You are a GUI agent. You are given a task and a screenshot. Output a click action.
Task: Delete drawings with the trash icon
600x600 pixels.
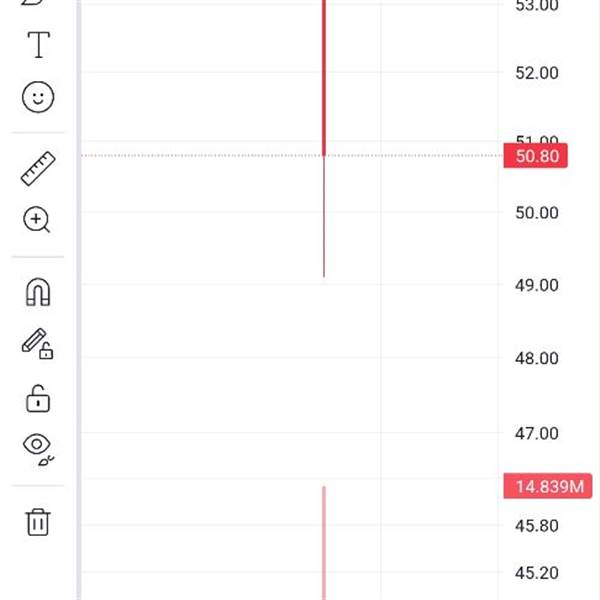coord(38,522)
